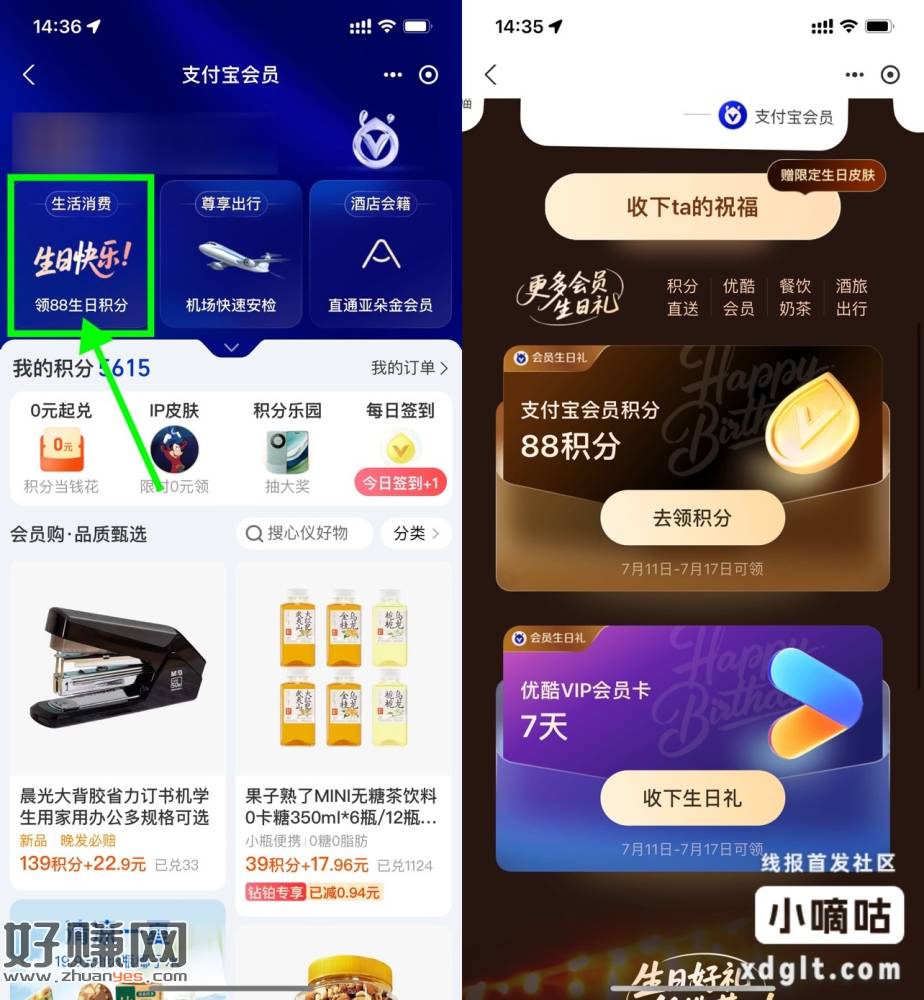Select the 餐饮奶茶 category
924x1000 pixels.
pos(795,297)
